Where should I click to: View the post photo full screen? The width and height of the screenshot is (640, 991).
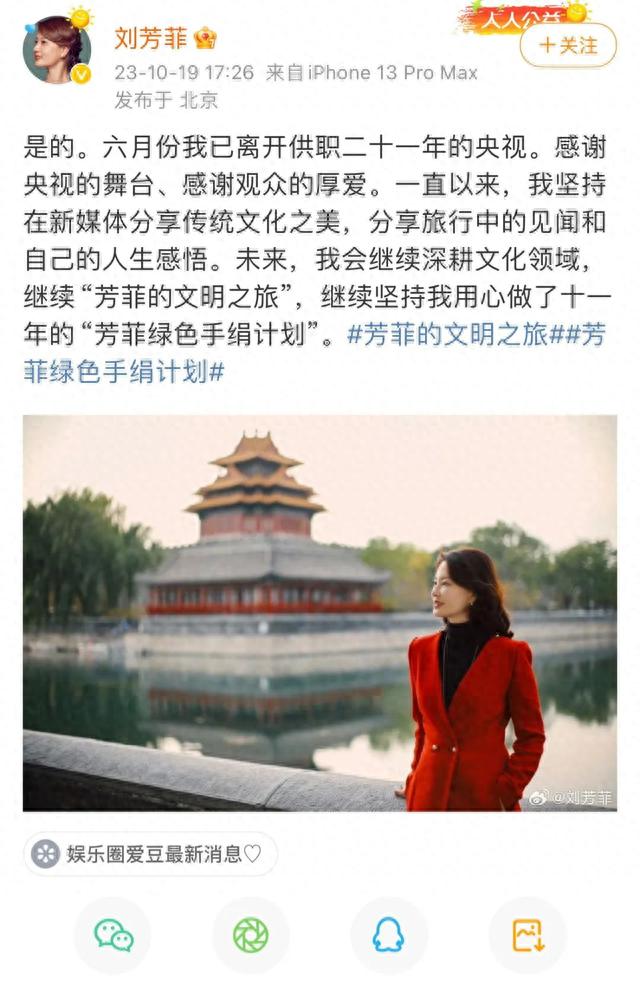320,612
